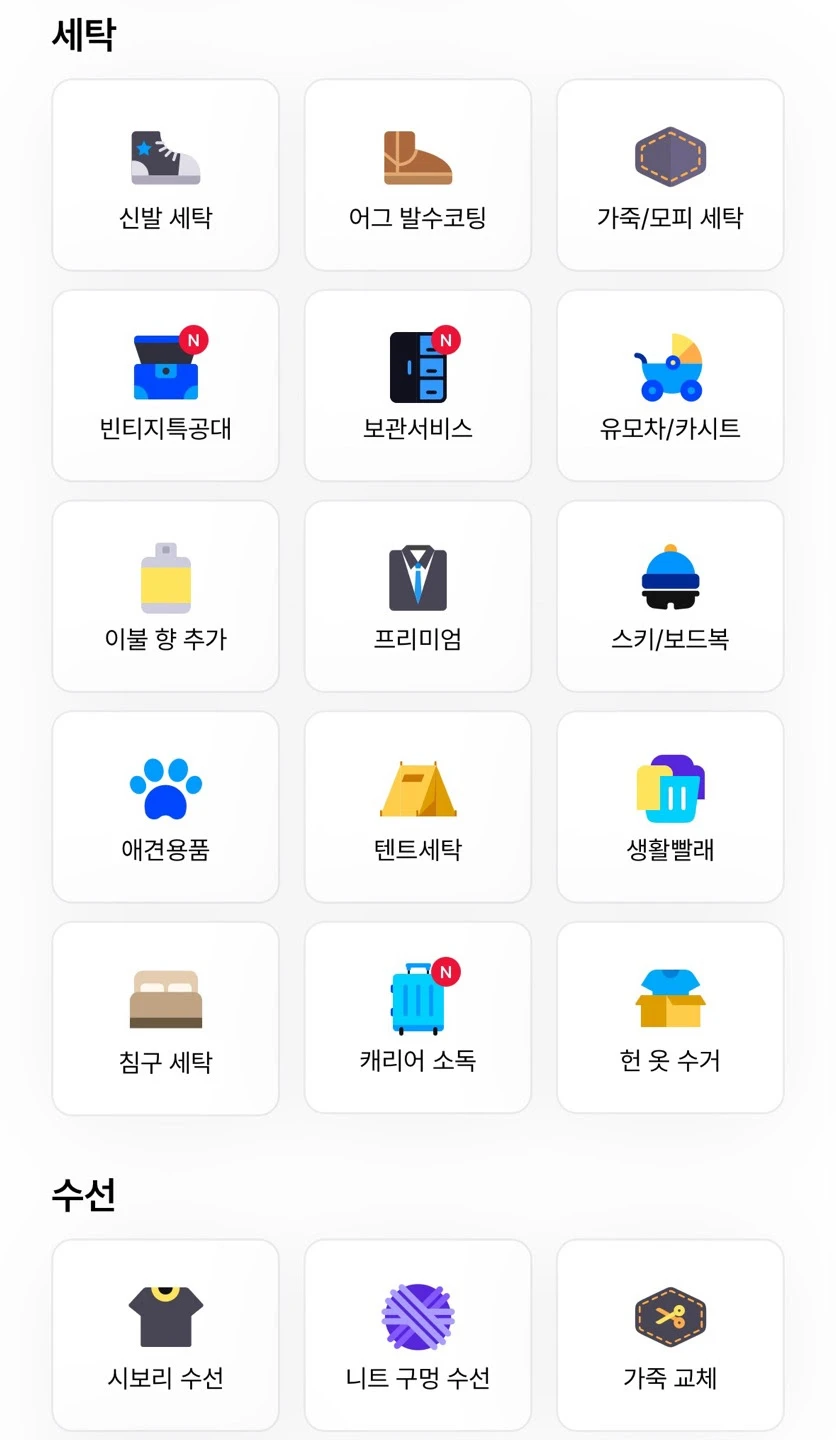Select 스키/보드복 cleaning
The height and width of the screenshot is (1440, 836).
coord(670,596)
